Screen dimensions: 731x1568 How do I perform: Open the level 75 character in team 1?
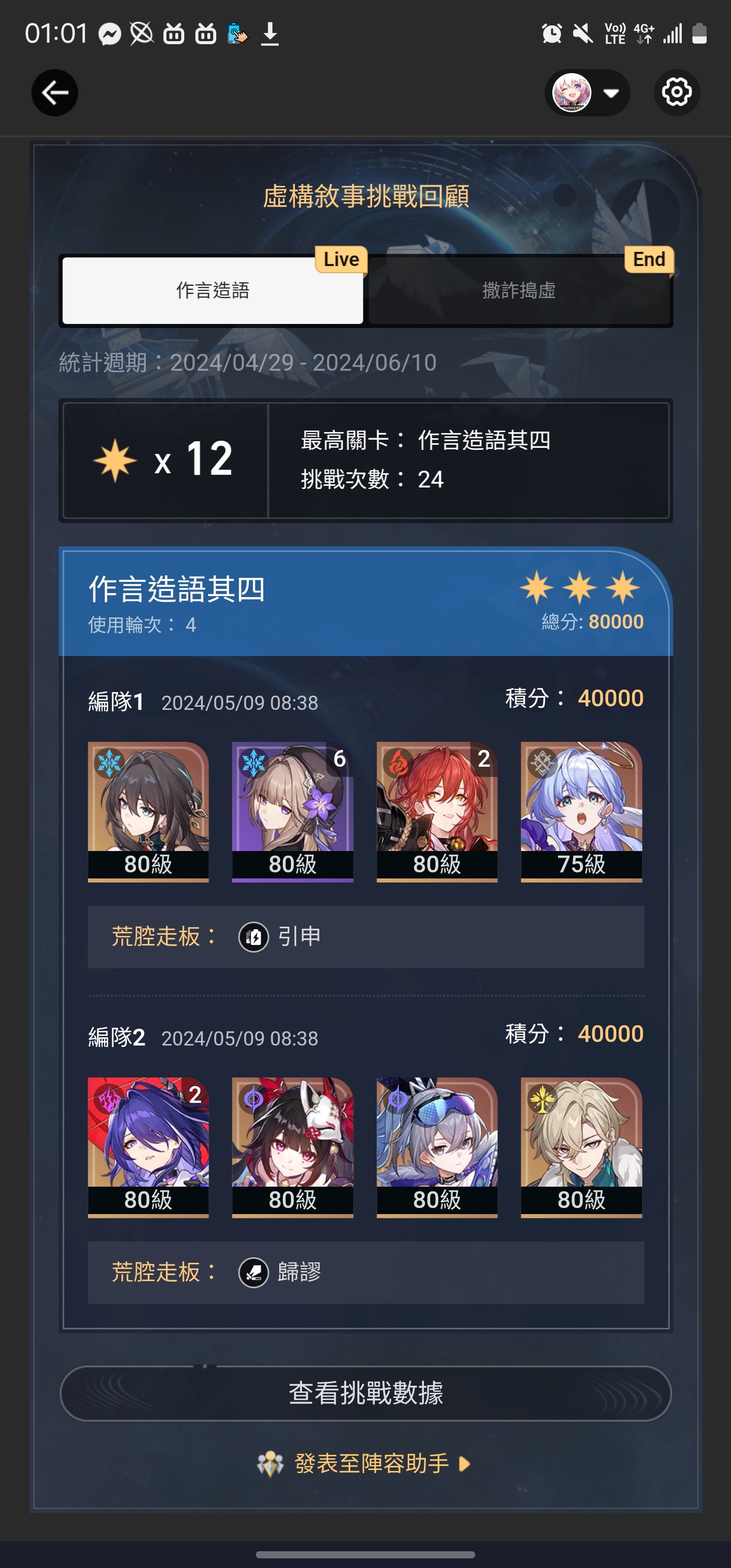(581, 810)
